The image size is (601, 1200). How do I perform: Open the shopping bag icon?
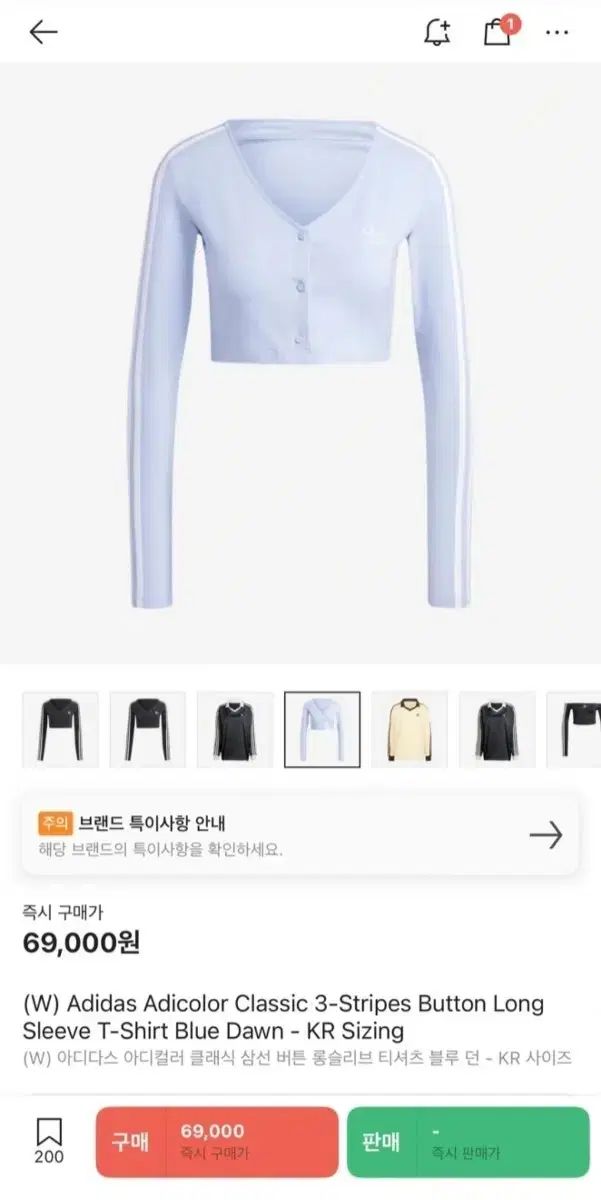(x=497, y=32)
